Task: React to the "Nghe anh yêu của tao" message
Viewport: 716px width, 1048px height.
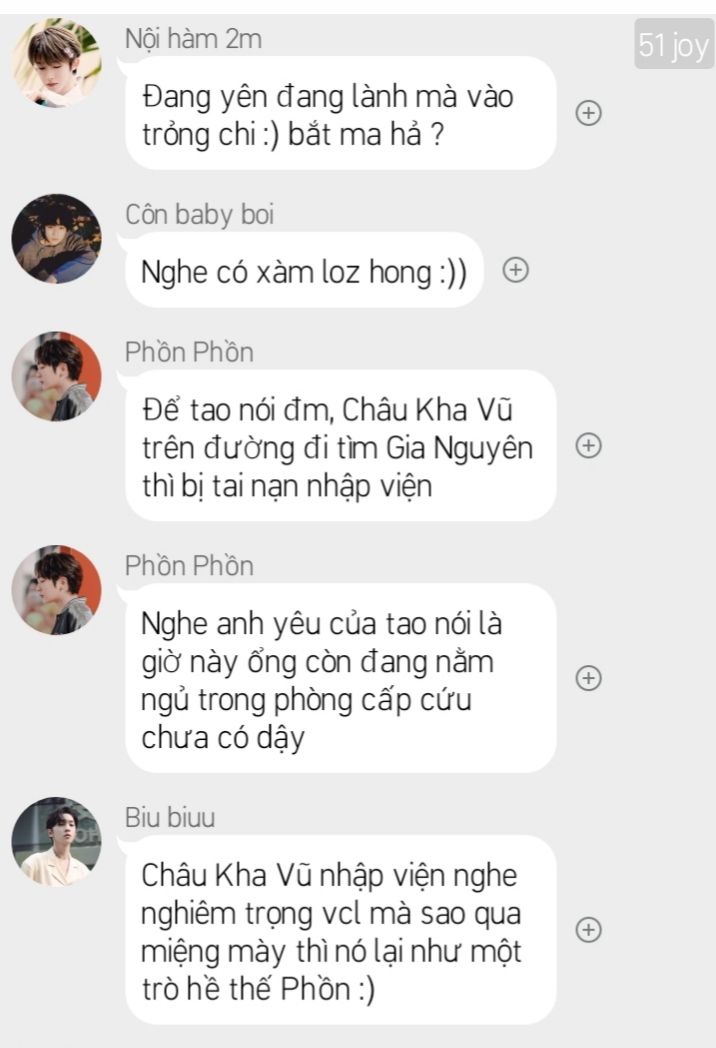Action: (589, 678)
